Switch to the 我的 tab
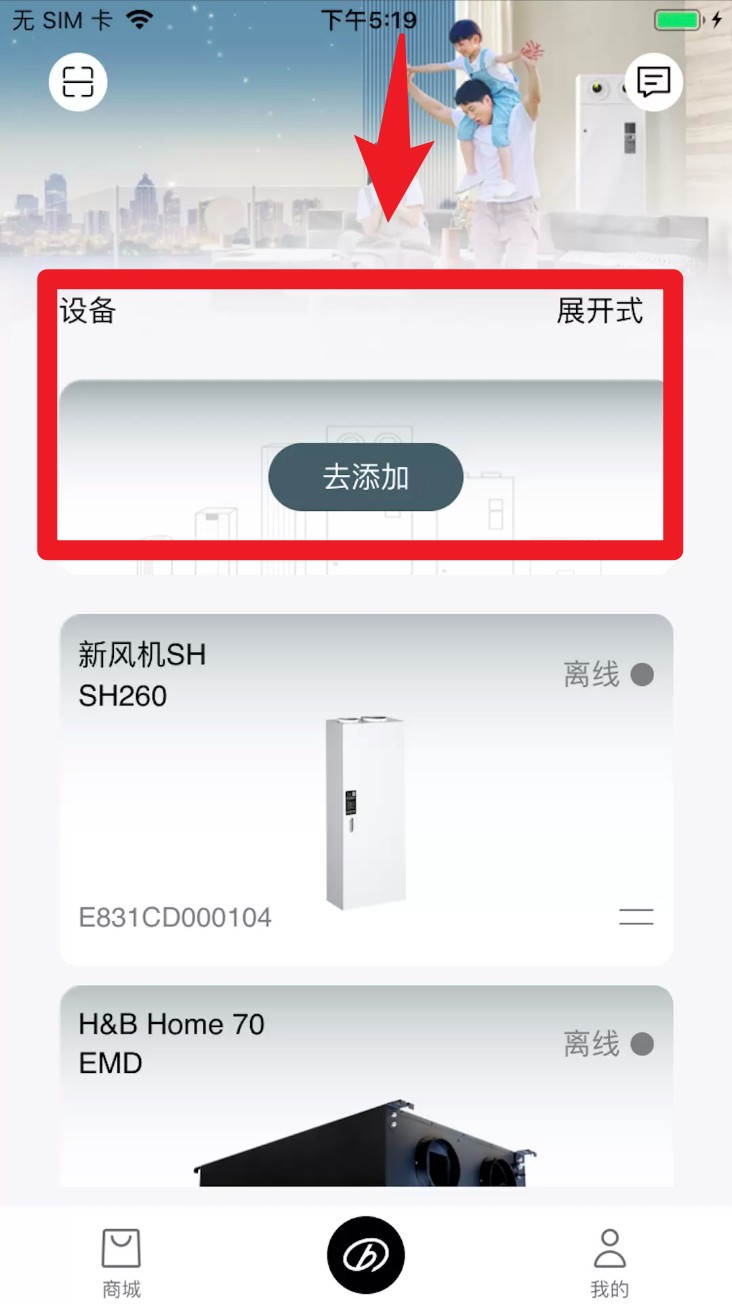 click(x=609, y=1262)
